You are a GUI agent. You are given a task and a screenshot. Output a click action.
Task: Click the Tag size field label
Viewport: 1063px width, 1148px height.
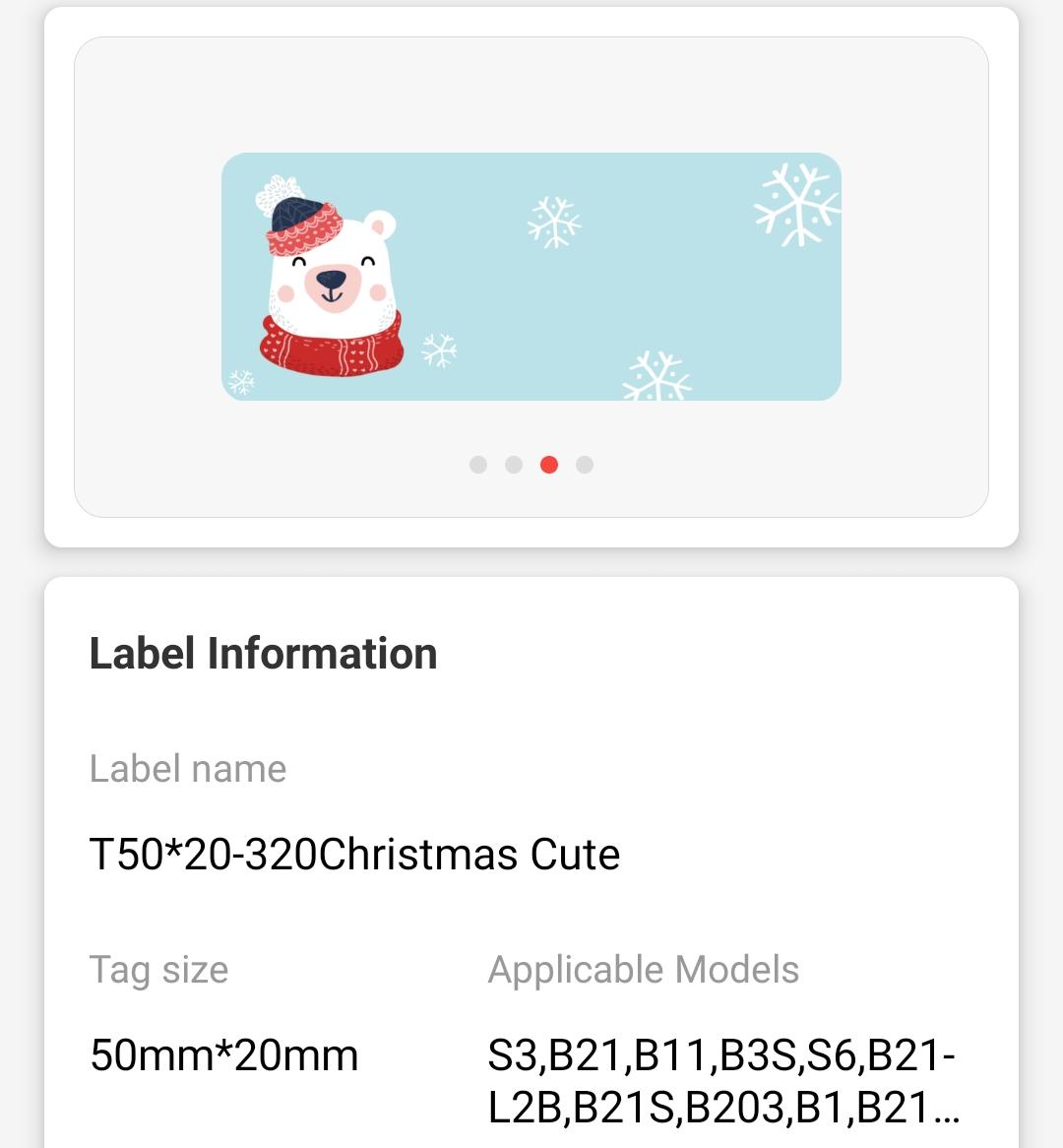pos(158,970)
